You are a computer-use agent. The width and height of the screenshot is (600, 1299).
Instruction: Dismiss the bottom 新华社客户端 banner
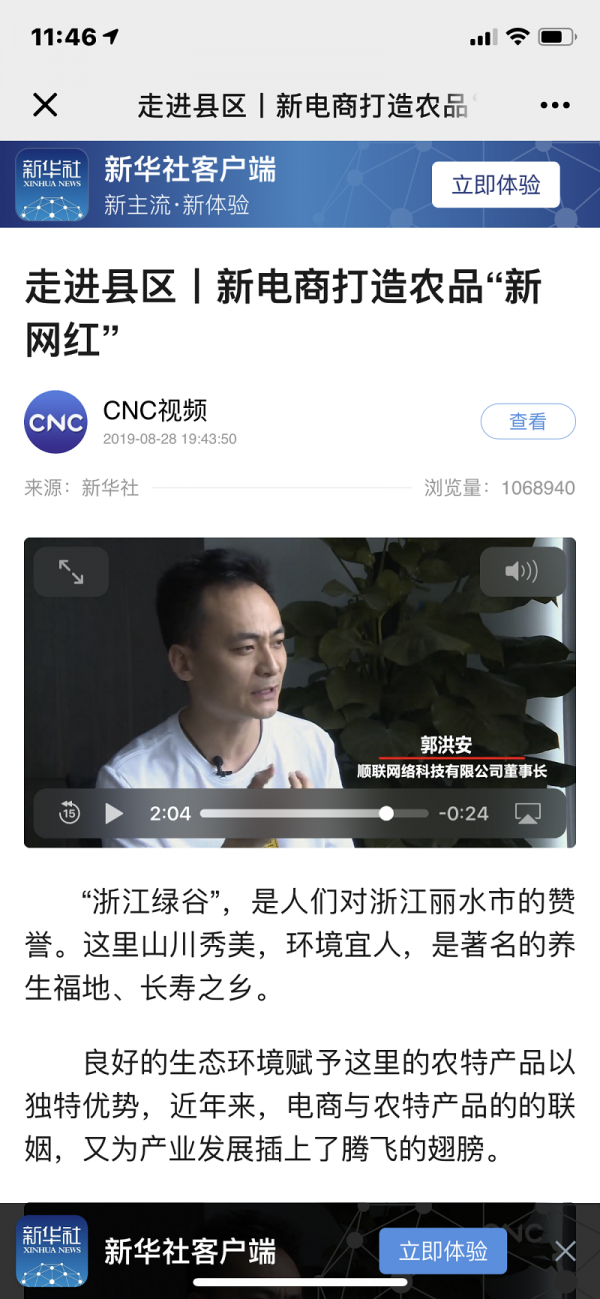click(x=566, y=1251)
